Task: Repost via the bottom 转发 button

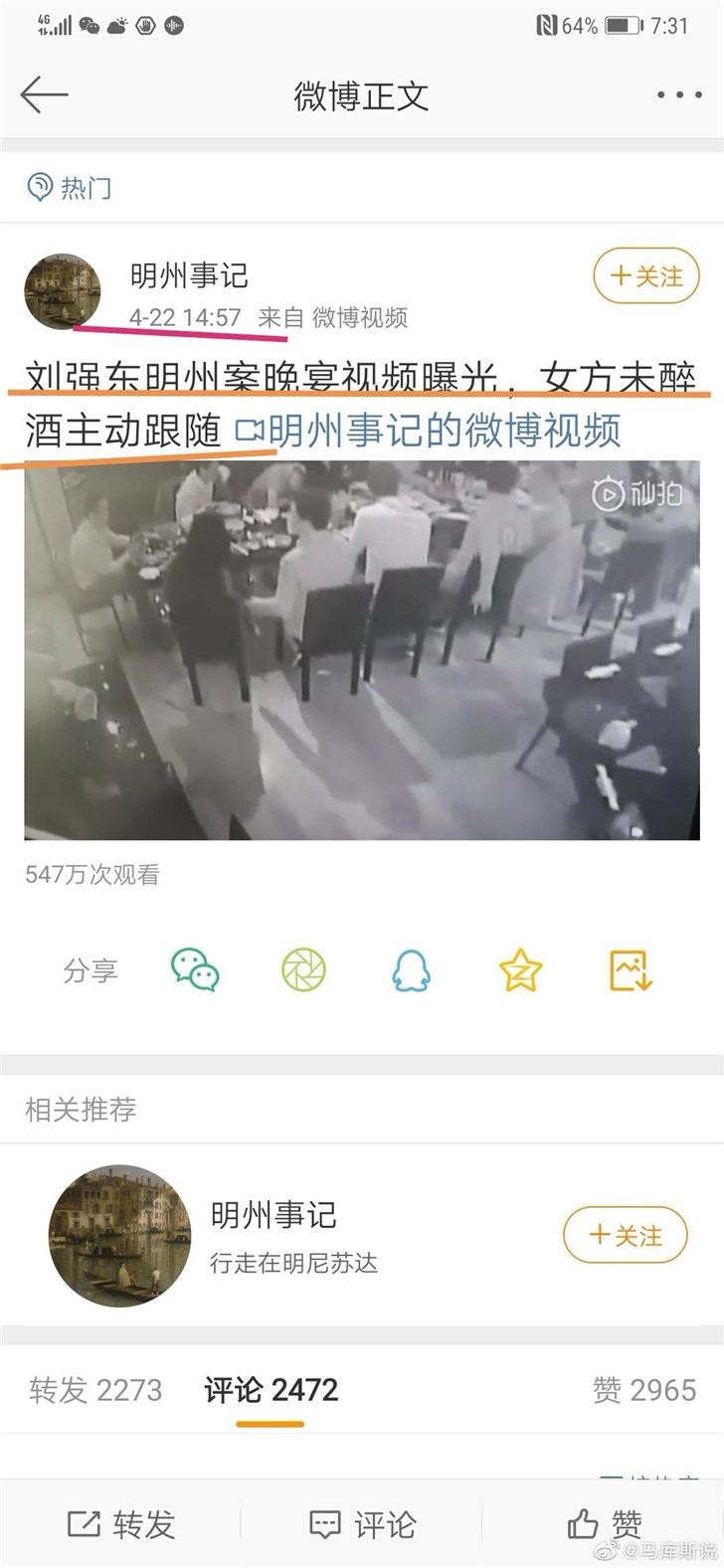Action: [121, 1524]
